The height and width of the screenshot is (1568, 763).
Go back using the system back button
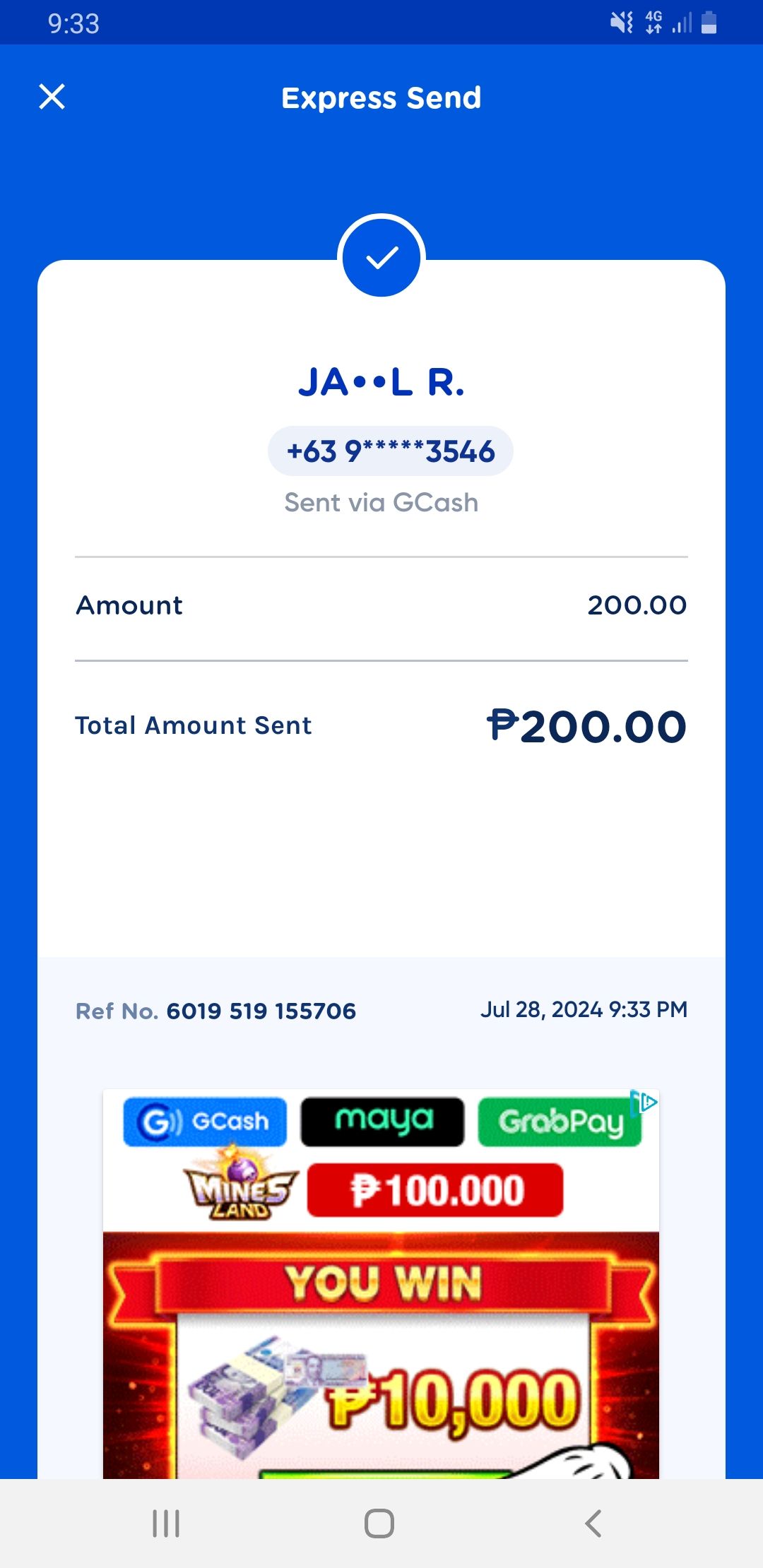(x=593, y=1524)
